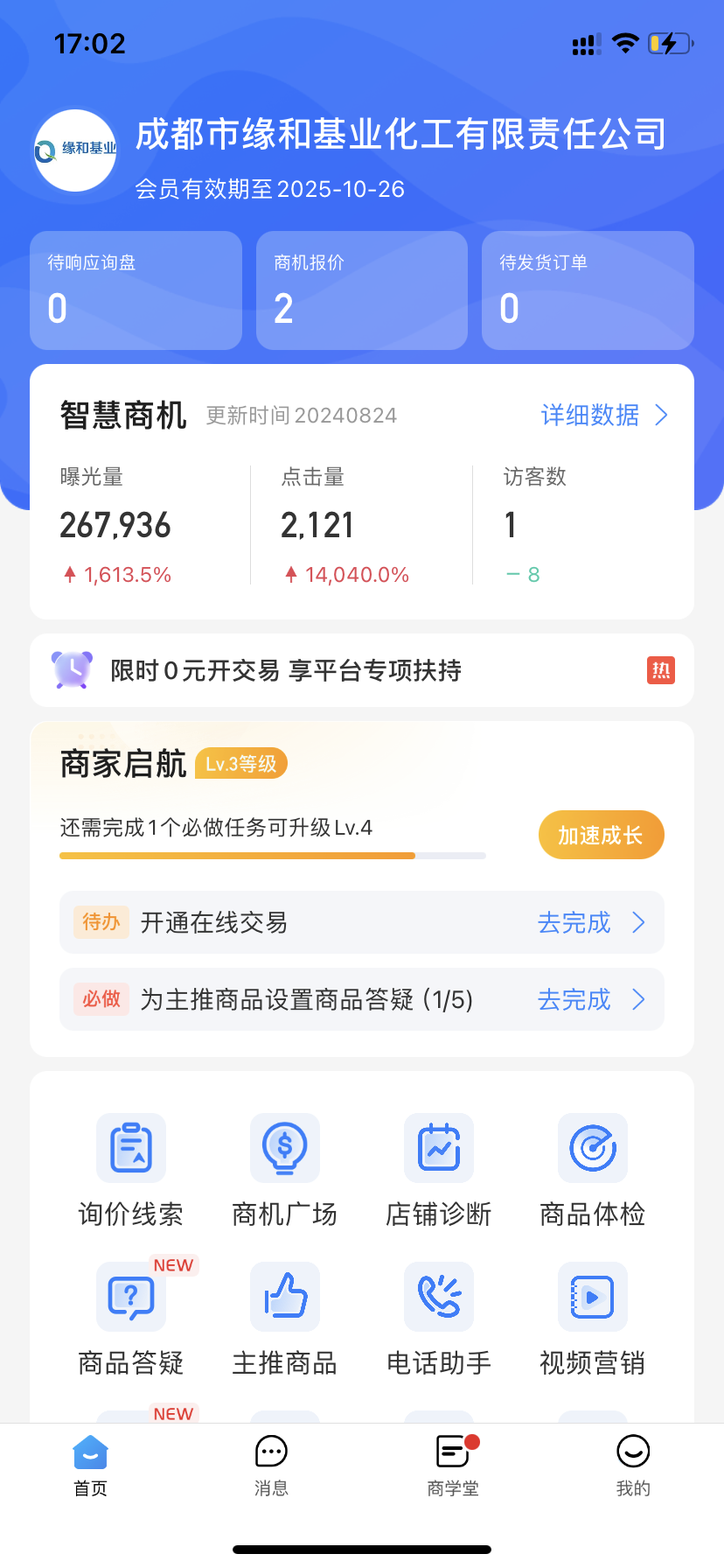
Task: Open 询价线索
Action: click(x=131, y=1171)
